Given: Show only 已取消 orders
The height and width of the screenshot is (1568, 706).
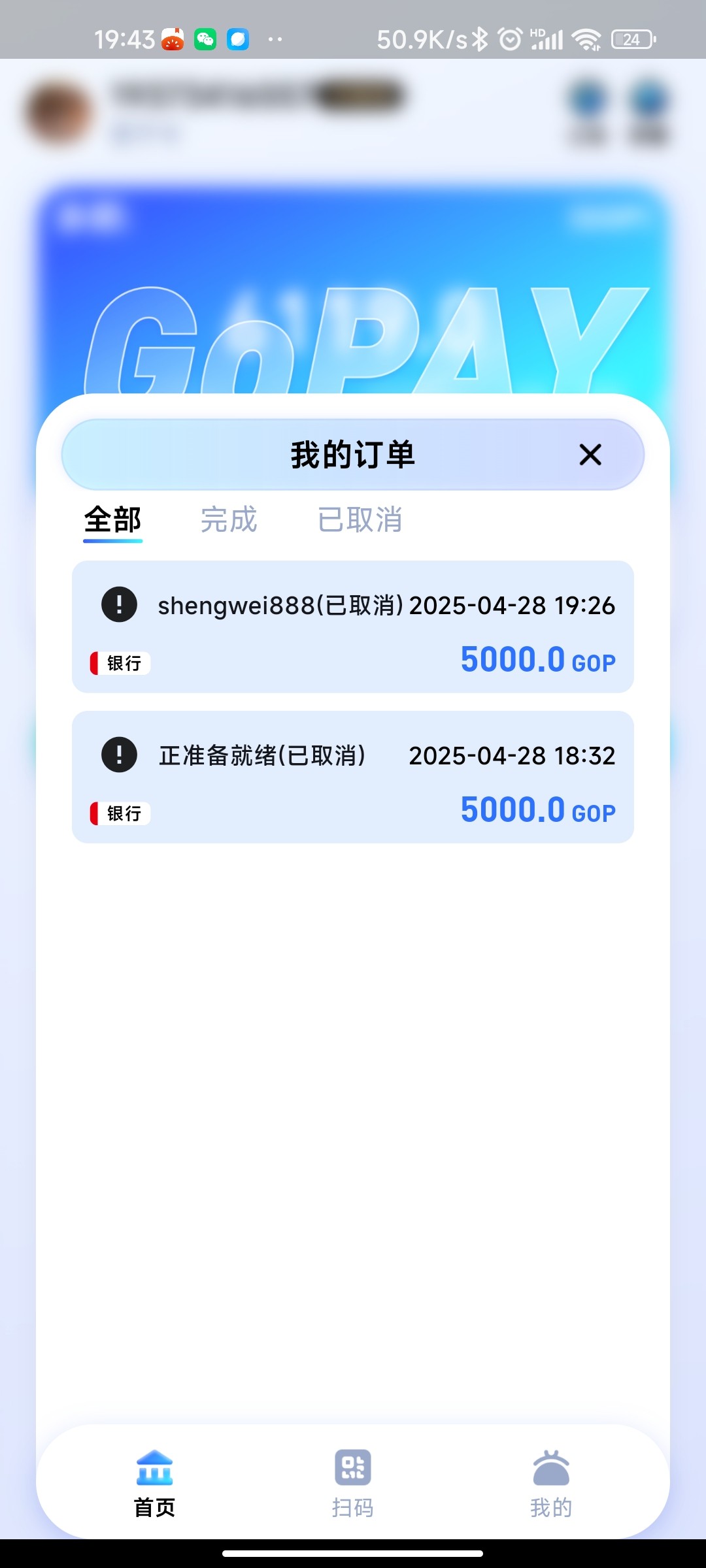Looking at the screenshot, I should click(x=360, y=520).
